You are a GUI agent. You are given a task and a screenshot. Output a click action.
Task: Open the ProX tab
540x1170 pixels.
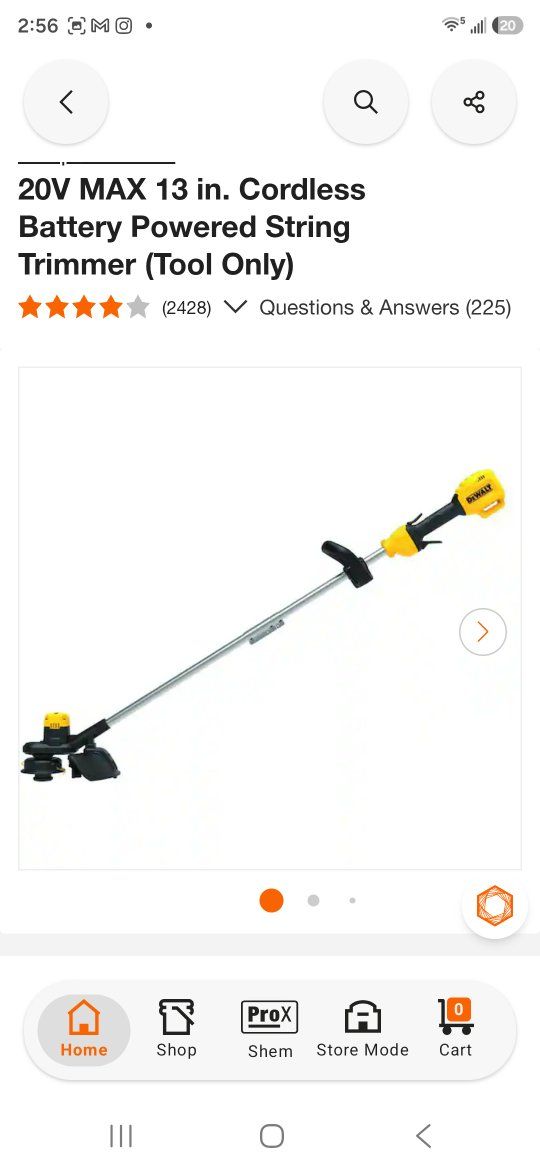tap(270, 1030)
